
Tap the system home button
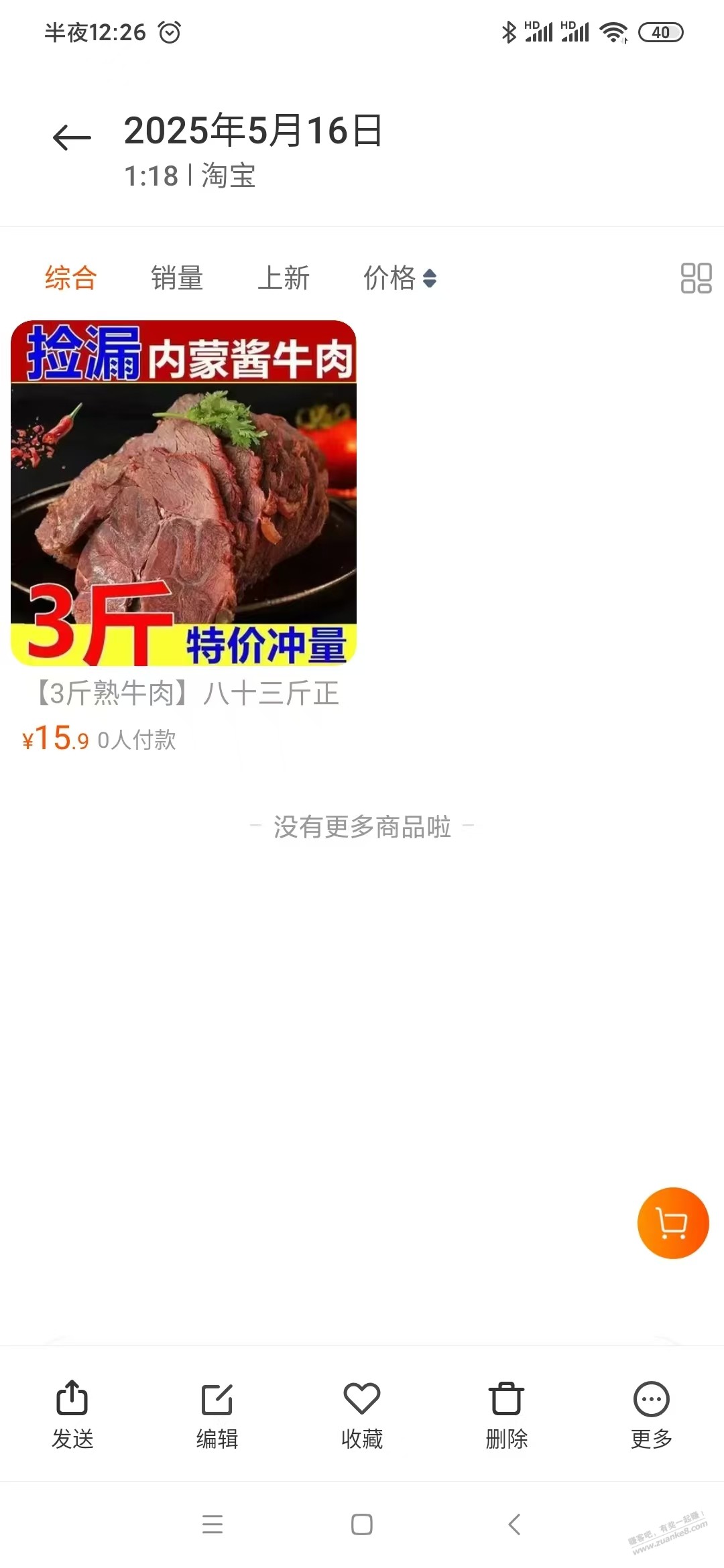click(362, 1524)
